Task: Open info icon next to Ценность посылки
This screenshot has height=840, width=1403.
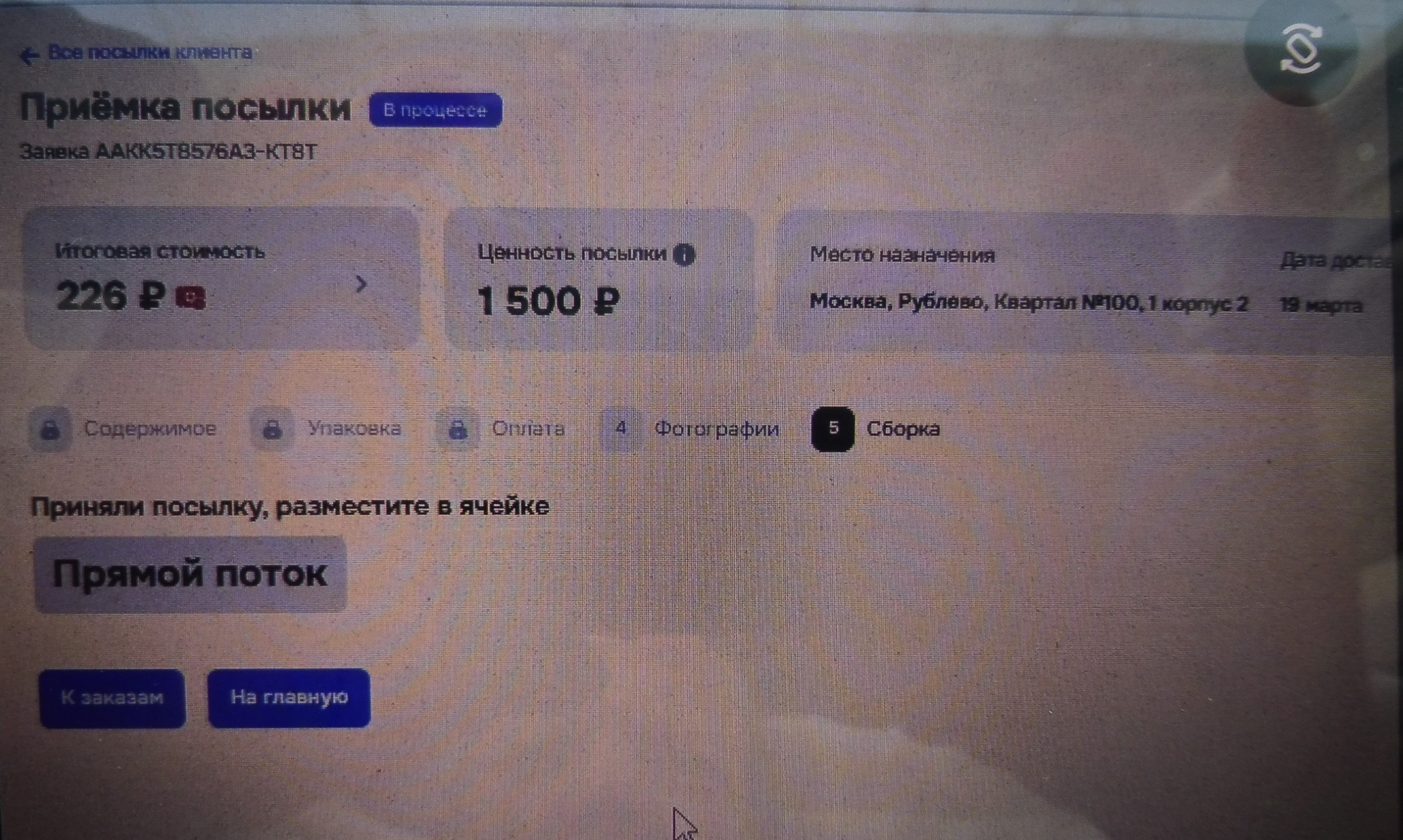Action: pyautogui.click(x=684, y=255)
